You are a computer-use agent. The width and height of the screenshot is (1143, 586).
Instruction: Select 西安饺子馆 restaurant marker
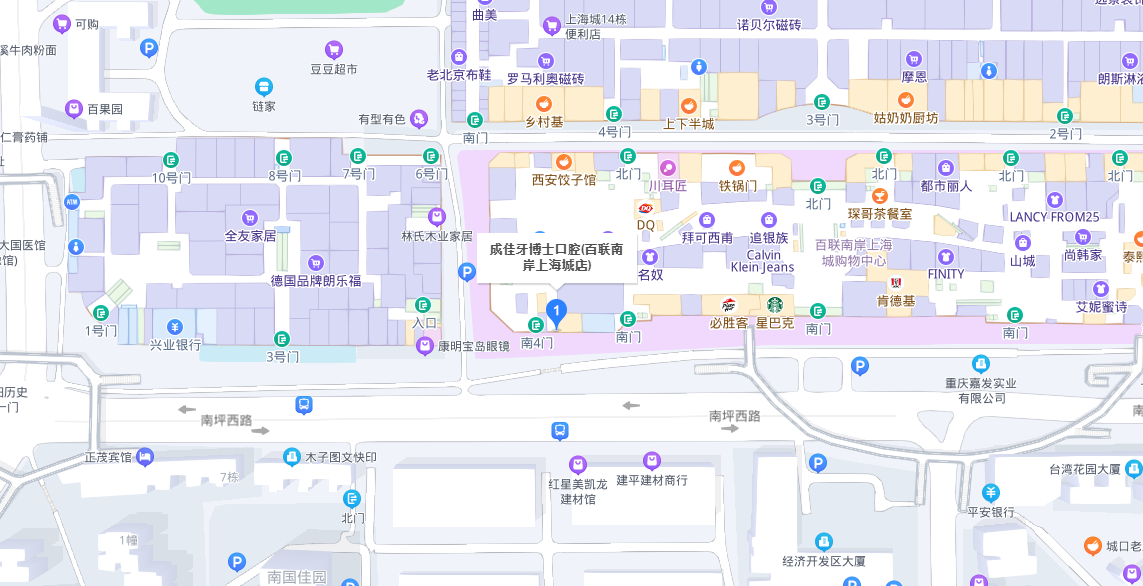point(564,162)
